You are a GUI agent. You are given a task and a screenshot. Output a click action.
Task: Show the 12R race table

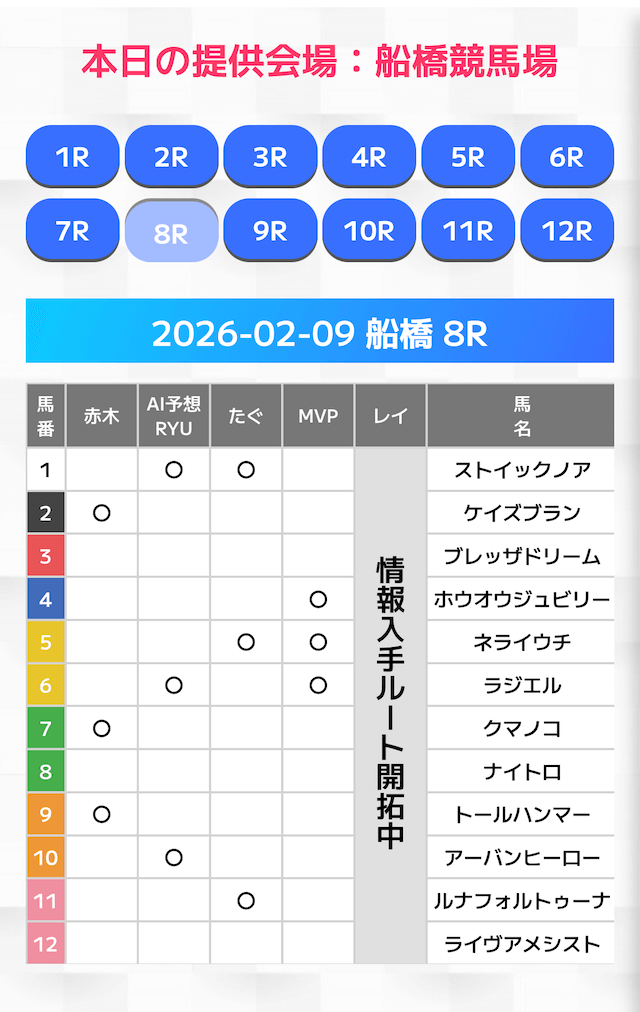tap(567, 231)
